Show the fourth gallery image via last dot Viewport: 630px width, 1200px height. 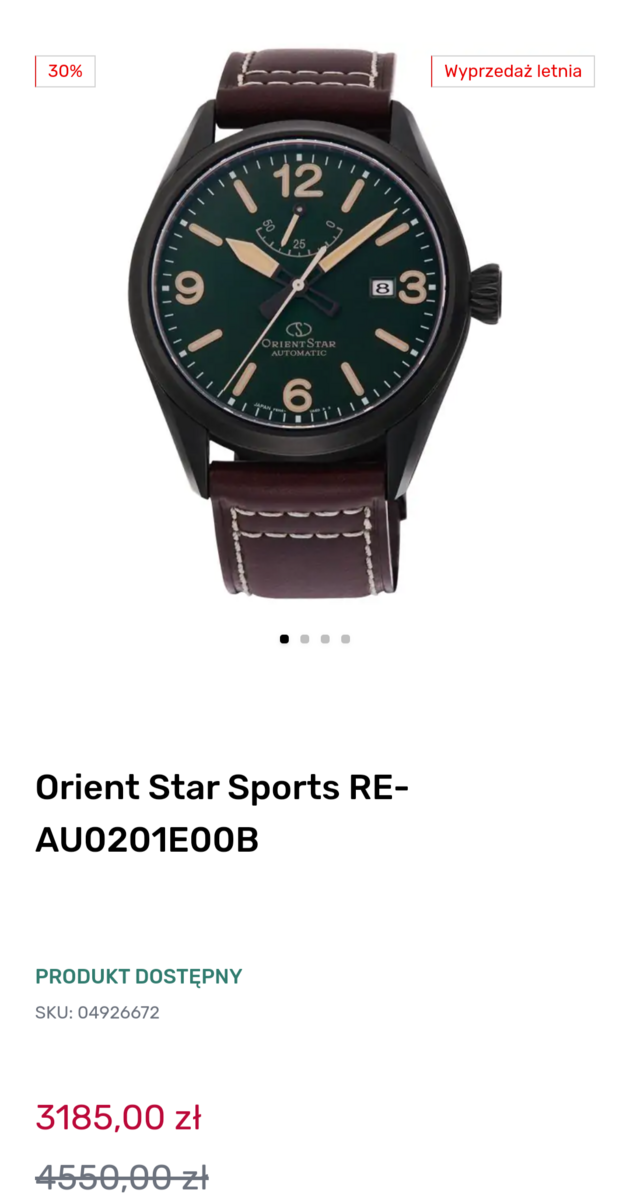coord(346,639)
